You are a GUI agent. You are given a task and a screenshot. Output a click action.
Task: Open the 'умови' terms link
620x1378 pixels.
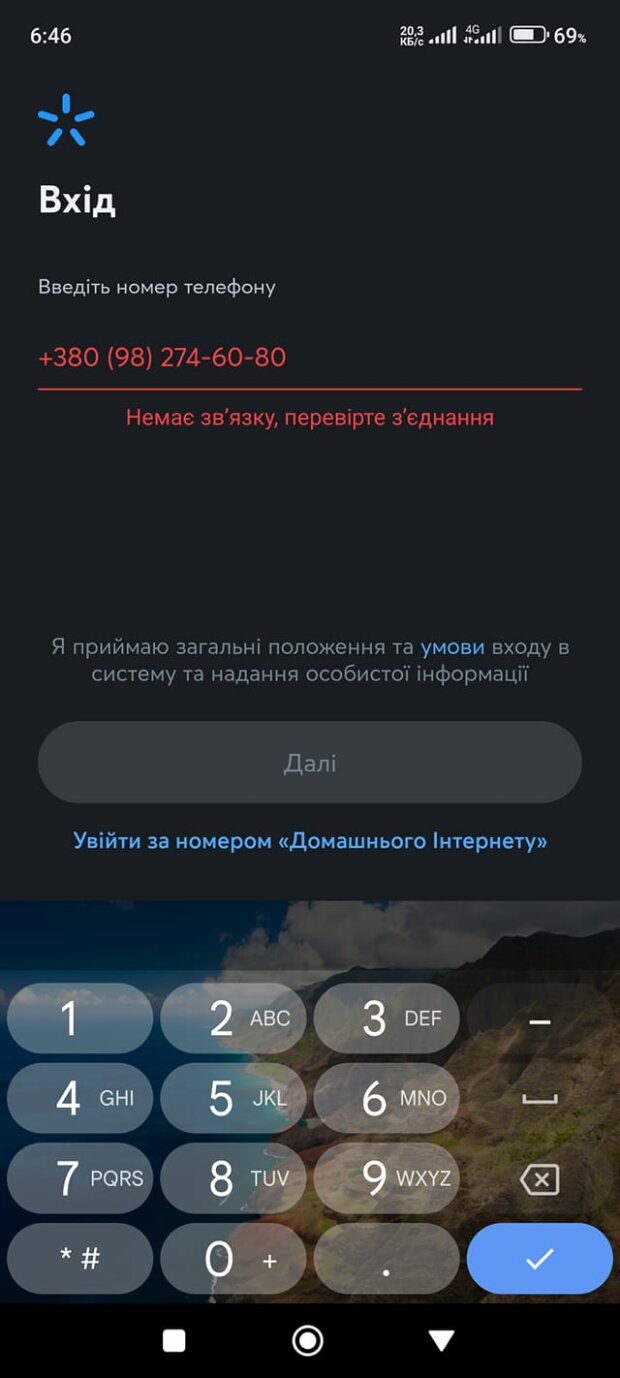pyautogui.click(x=451, y=647)
